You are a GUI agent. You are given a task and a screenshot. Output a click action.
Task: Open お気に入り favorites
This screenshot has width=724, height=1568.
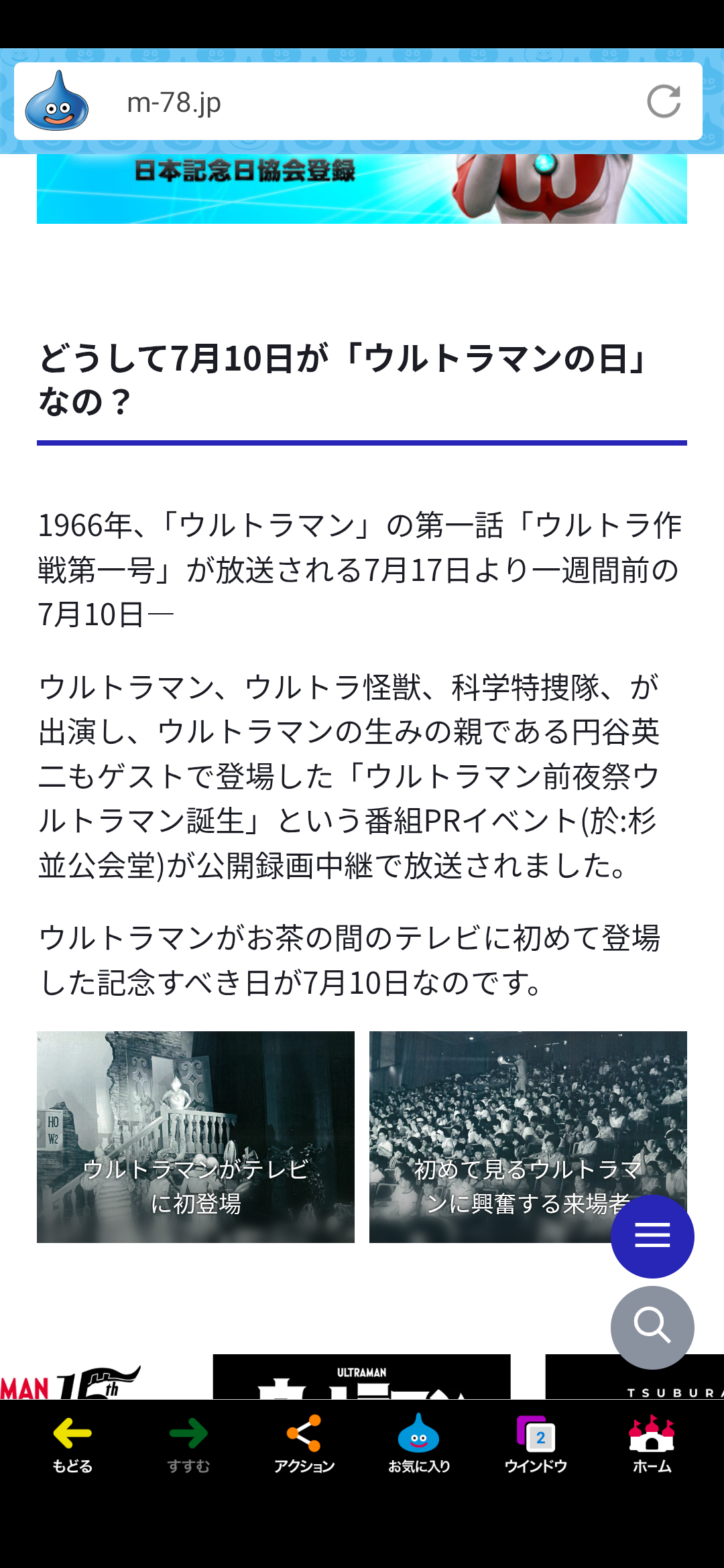(419, 1445)
